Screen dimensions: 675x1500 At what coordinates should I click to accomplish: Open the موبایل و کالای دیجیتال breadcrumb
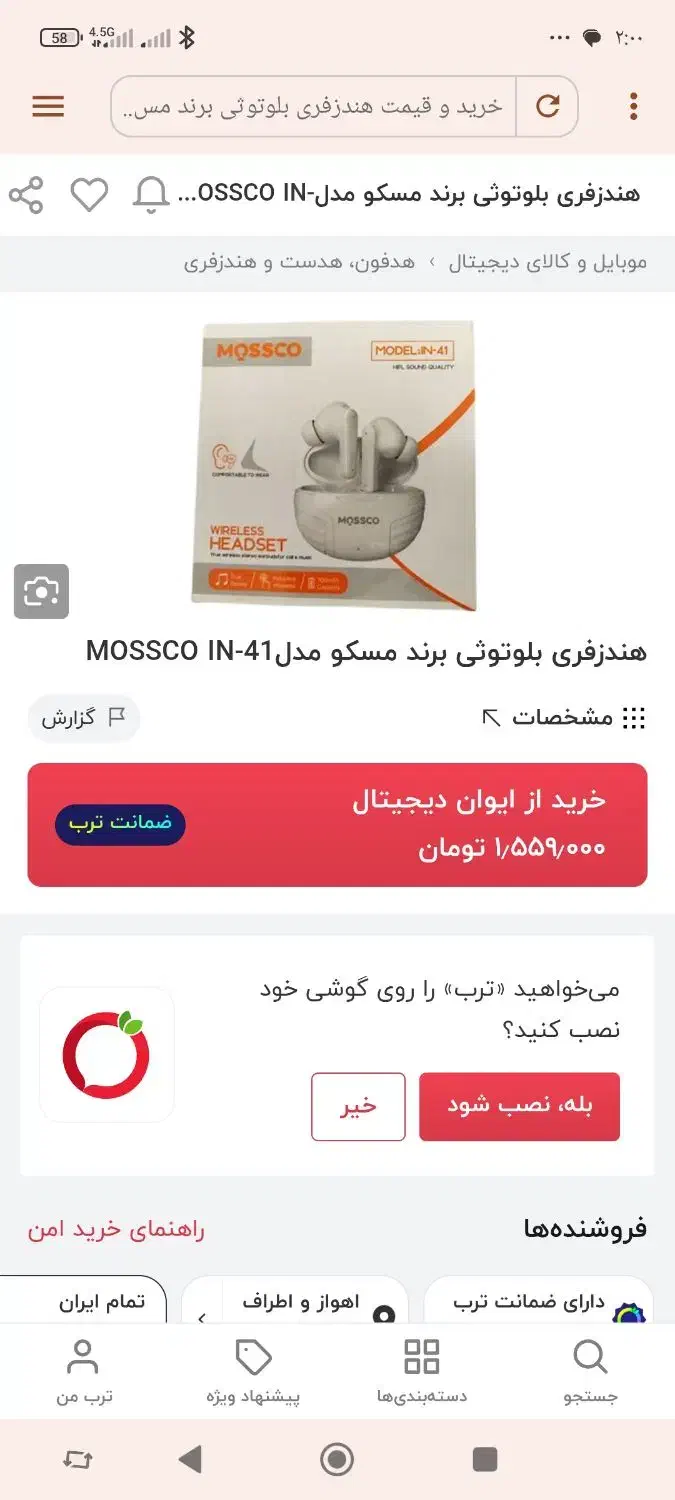547,263
